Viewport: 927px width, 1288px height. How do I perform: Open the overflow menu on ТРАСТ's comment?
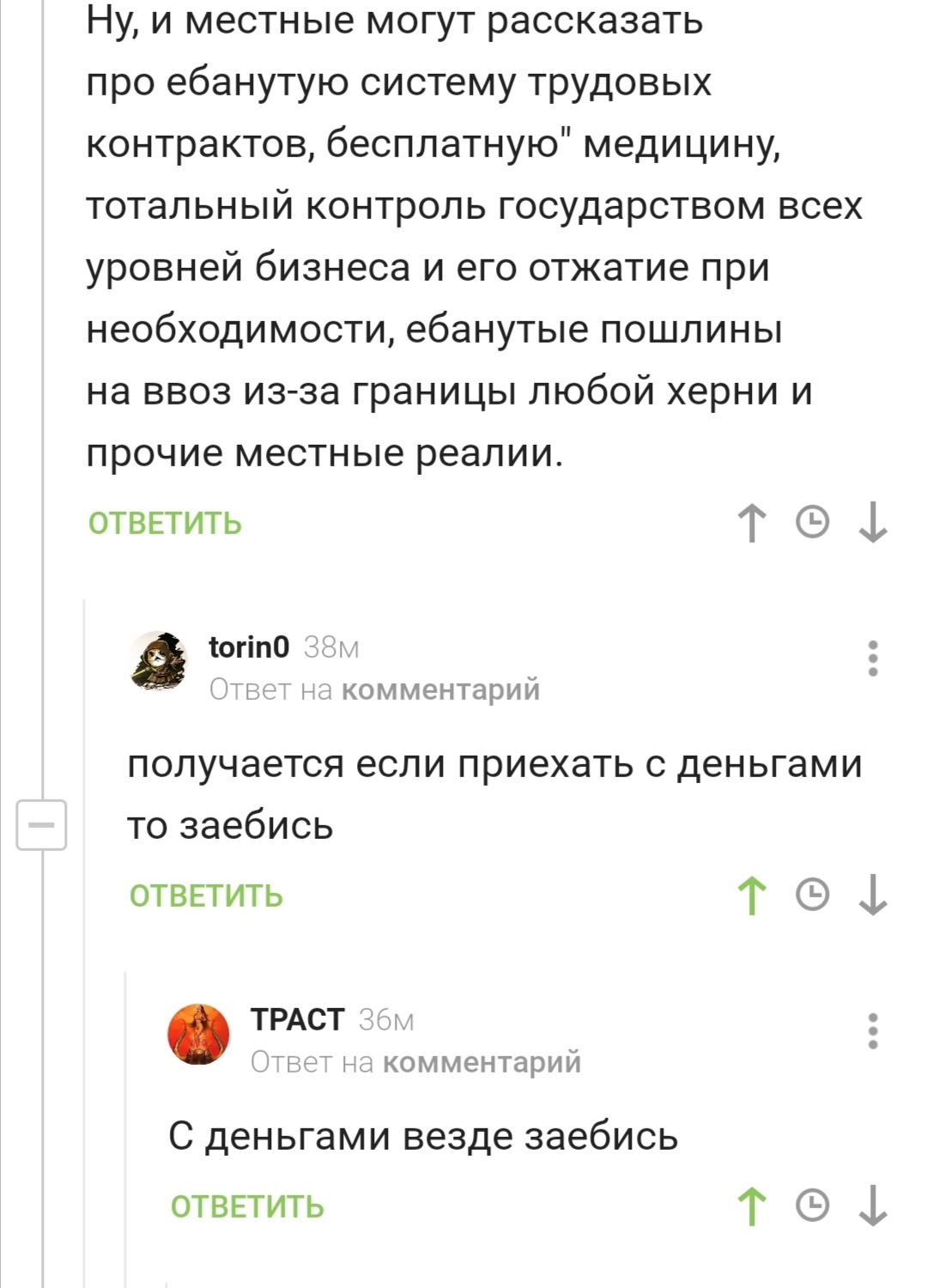(873, 1031)
